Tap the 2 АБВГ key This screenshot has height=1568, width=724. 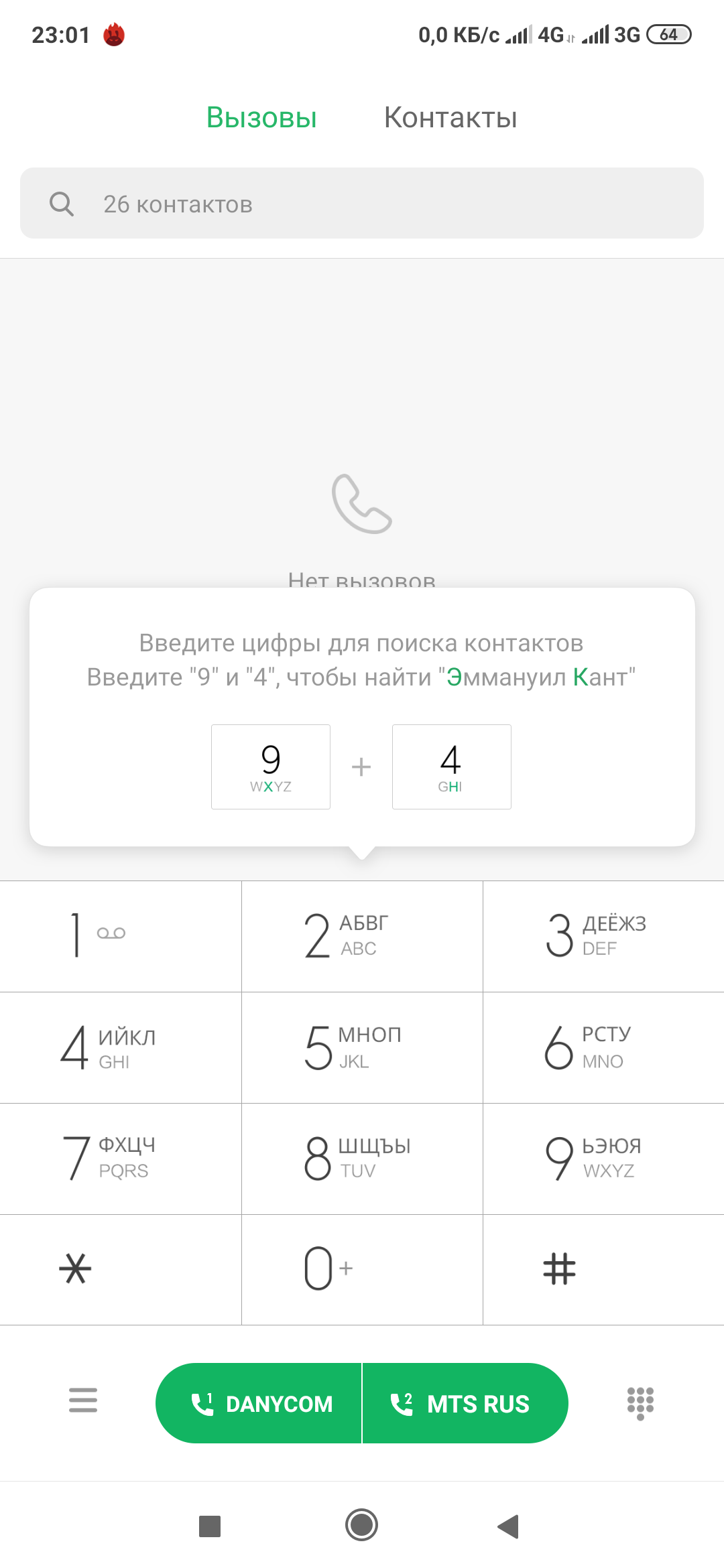(362, 935)
